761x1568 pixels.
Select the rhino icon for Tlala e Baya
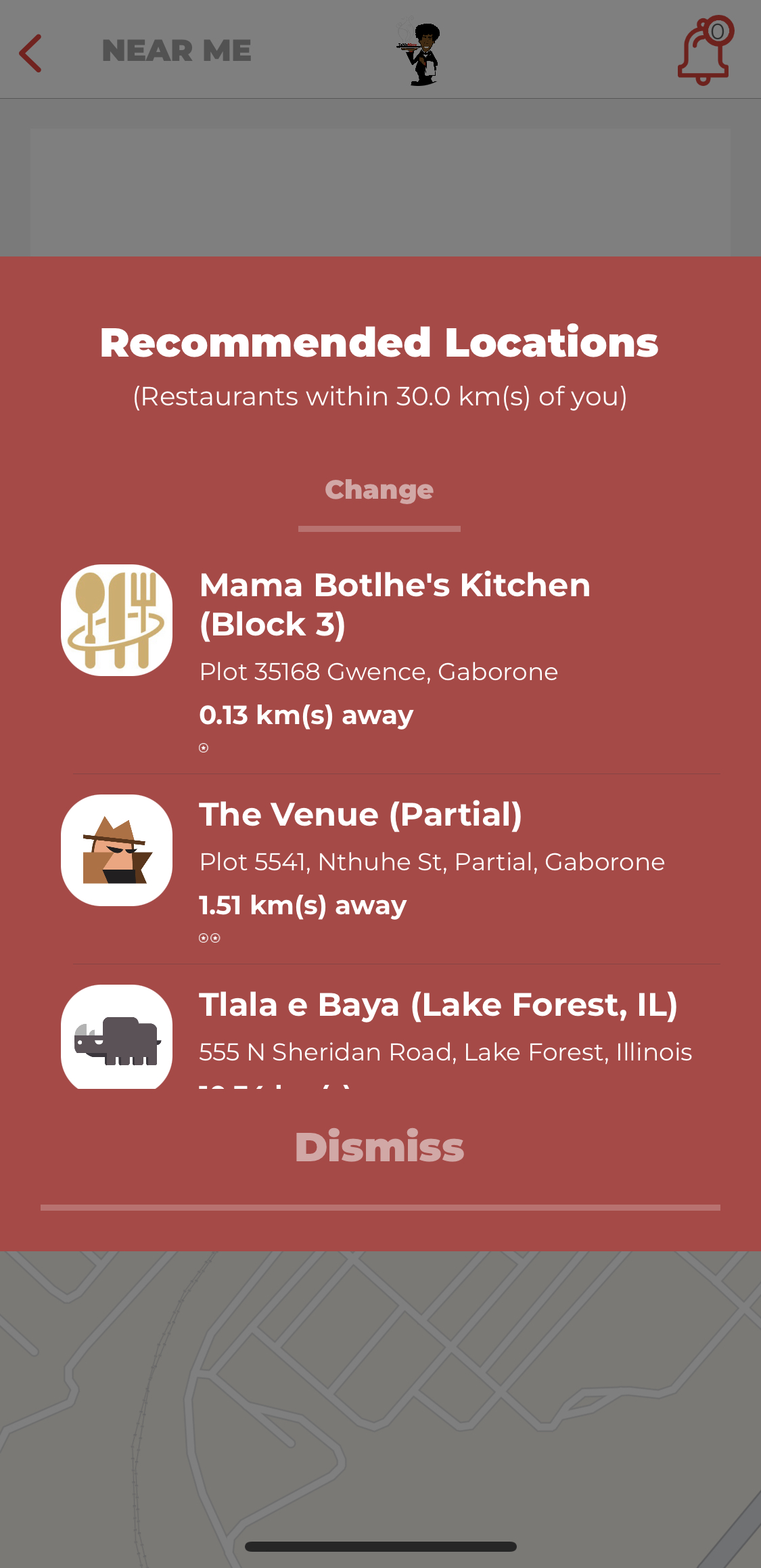(116, 1036)
